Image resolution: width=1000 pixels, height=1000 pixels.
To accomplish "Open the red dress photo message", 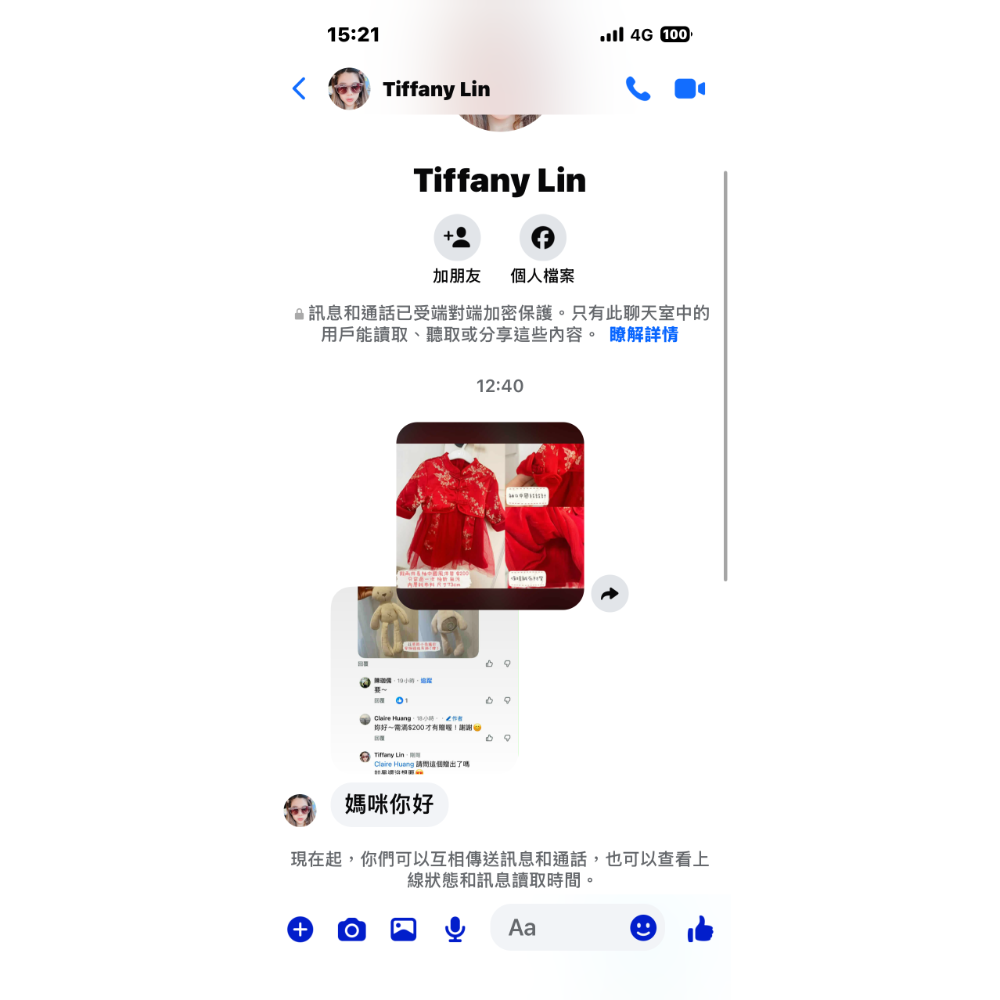I will 490,515.
